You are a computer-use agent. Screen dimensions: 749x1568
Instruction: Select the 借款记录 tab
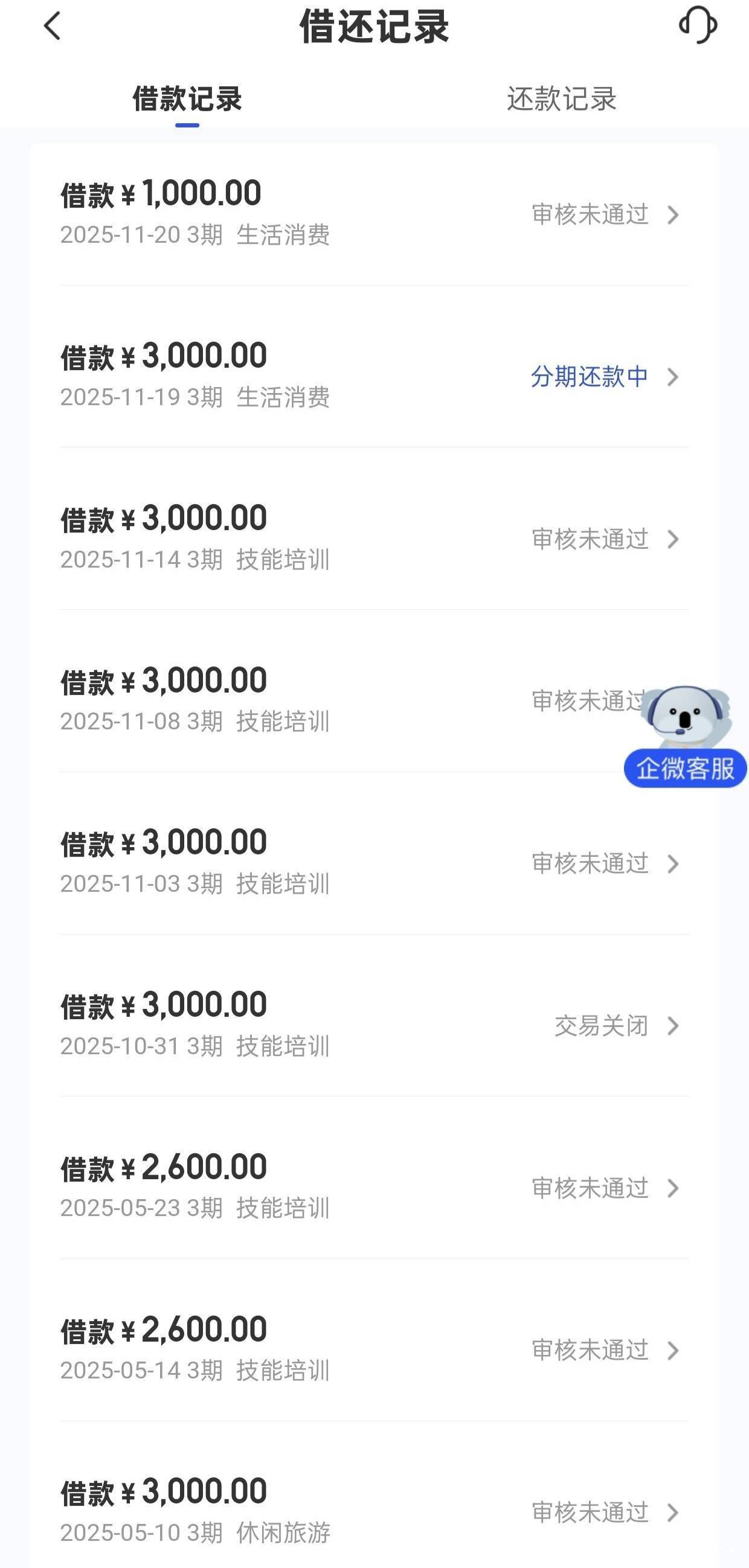[x=187, y=99]
